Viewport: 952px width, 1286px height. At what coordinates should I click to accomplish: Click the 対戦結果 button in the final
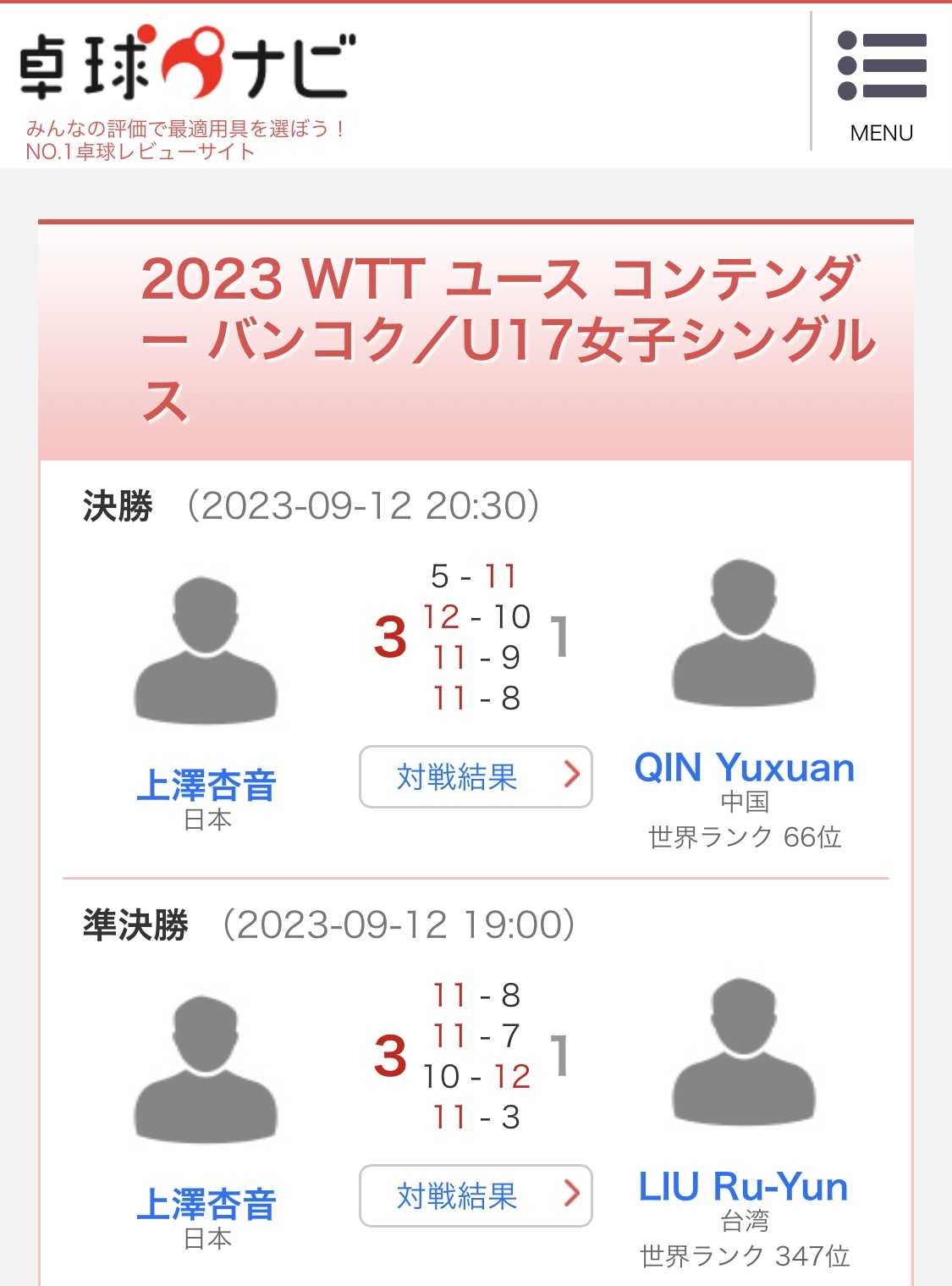[x=474, y=775]
